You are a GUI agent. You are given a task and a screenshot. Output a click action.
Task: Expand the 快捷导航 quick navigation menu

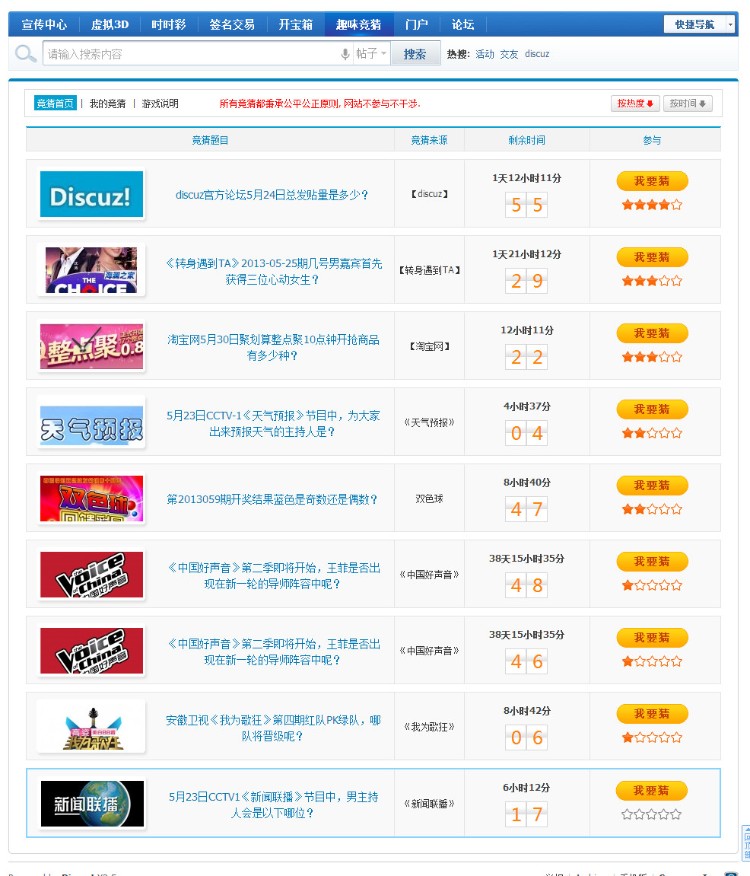coord(700,24)
